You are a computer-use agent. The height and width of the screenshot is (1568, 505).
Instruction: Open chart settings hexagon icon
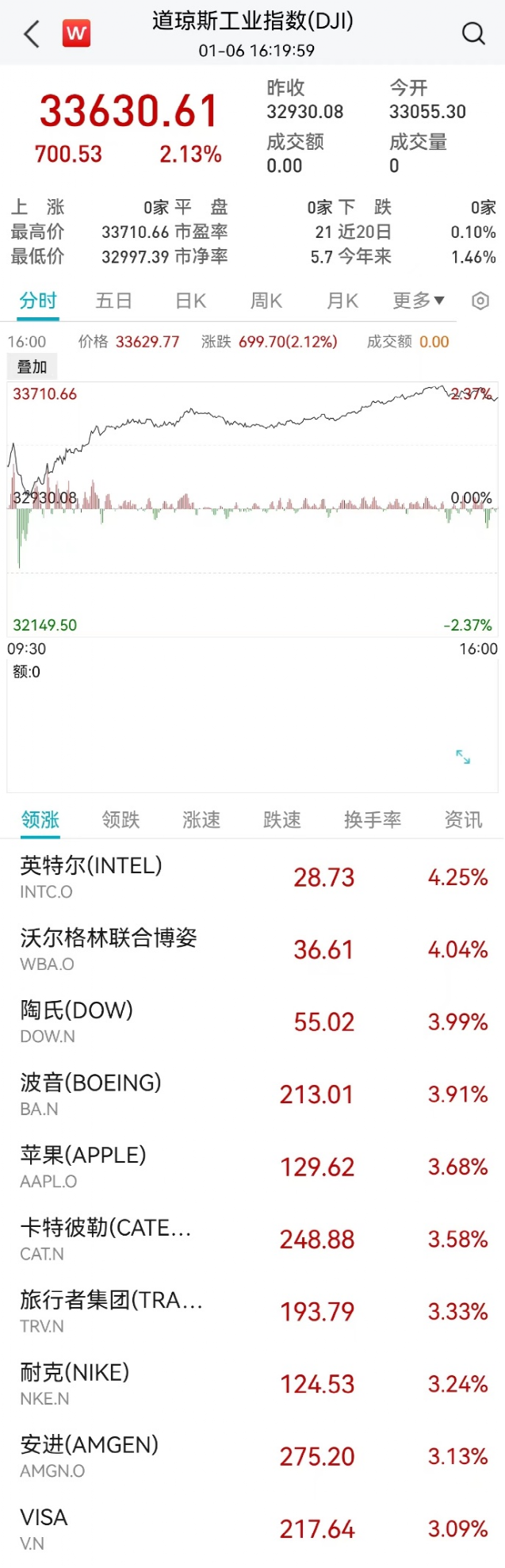click(x=480, y=301)
